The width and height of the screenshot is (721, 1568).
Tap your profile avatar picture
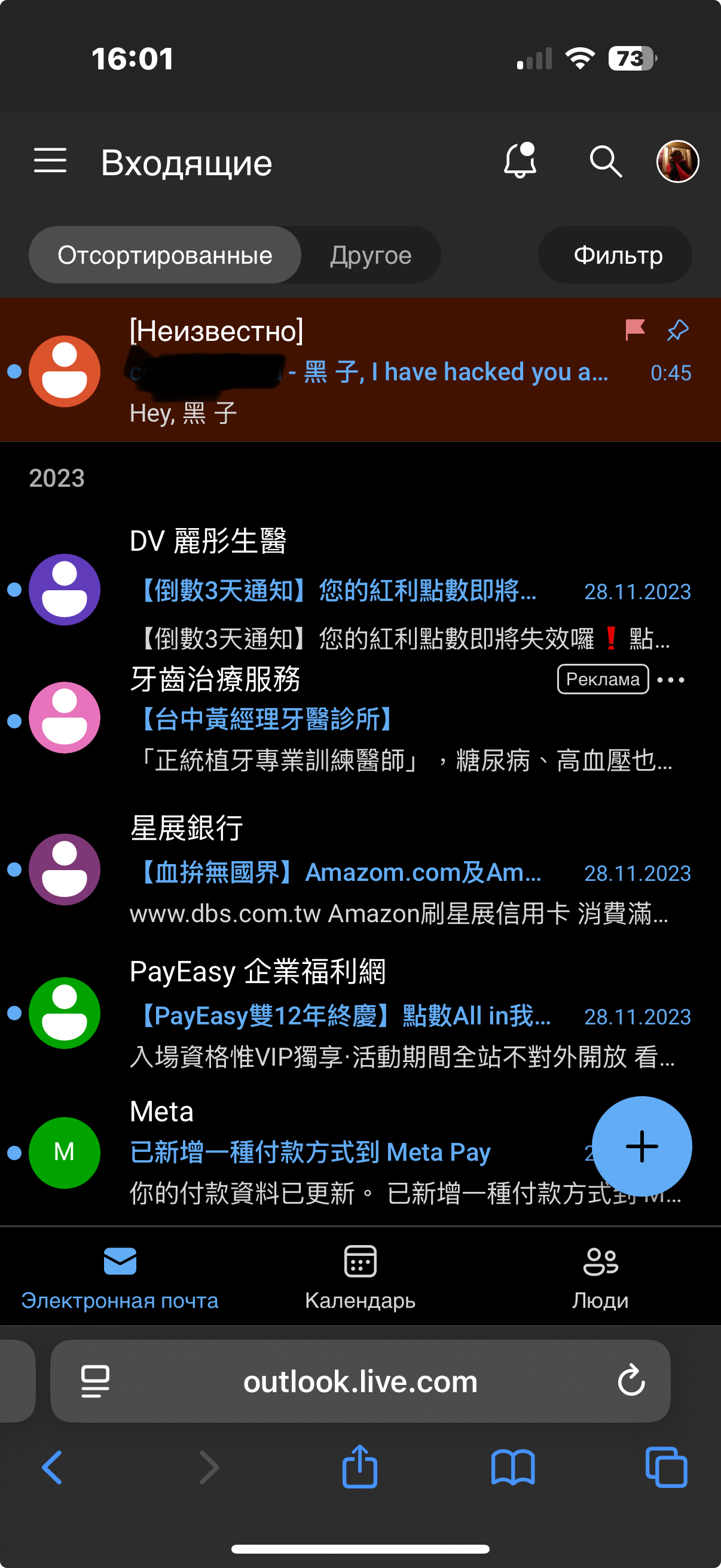pos(677,161)
